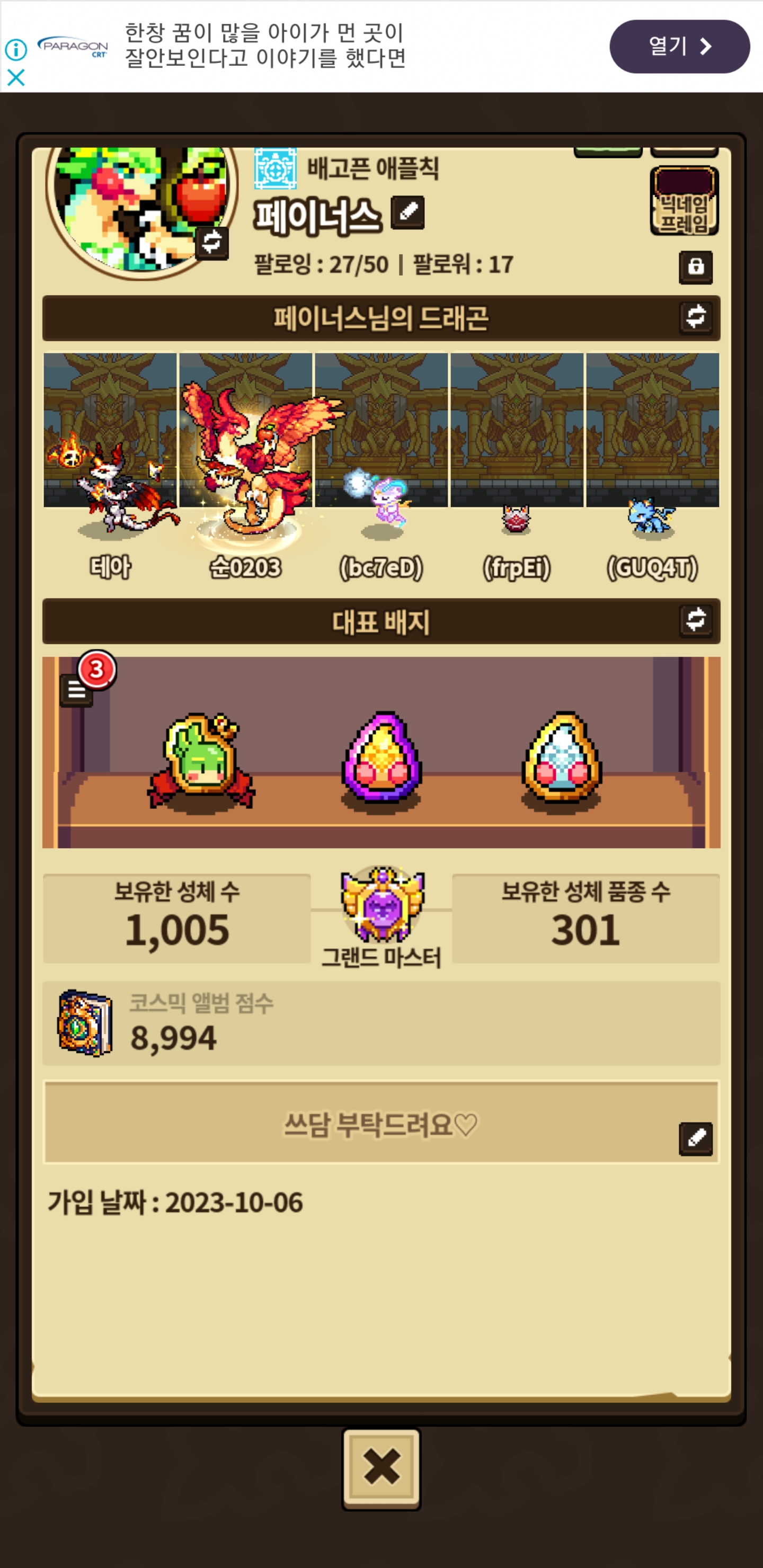Dismiss the ad banner
The width and height of the screenshot is (763, 1568).
16,77
